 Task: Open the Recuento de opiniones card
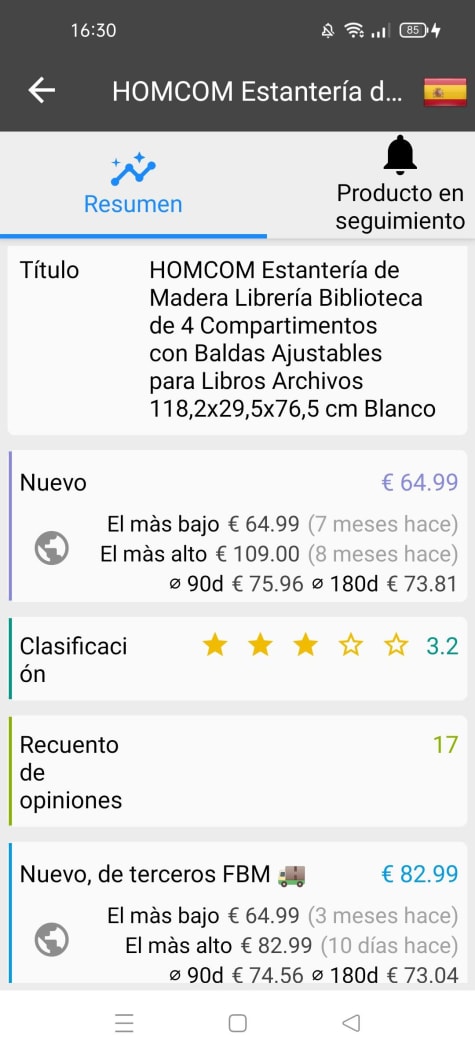(x=237, y=771)
